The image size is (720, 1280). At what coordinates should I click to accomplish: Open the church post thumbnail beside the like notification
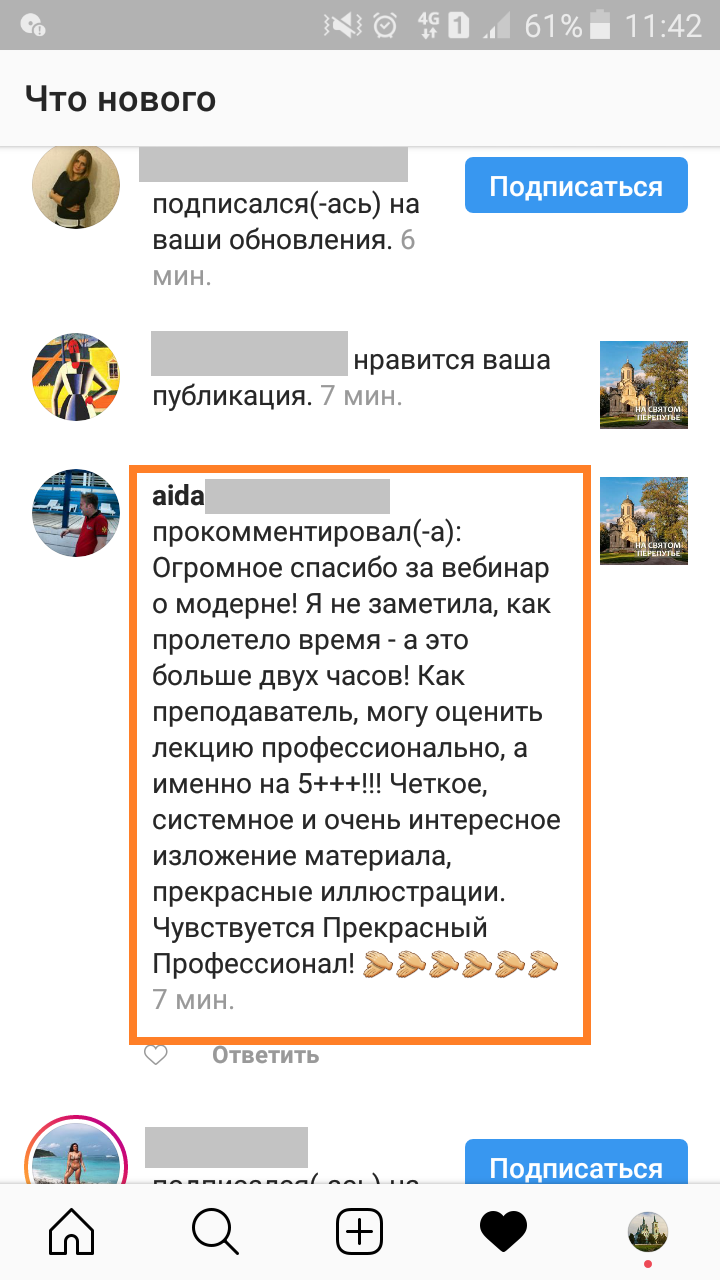644,385
